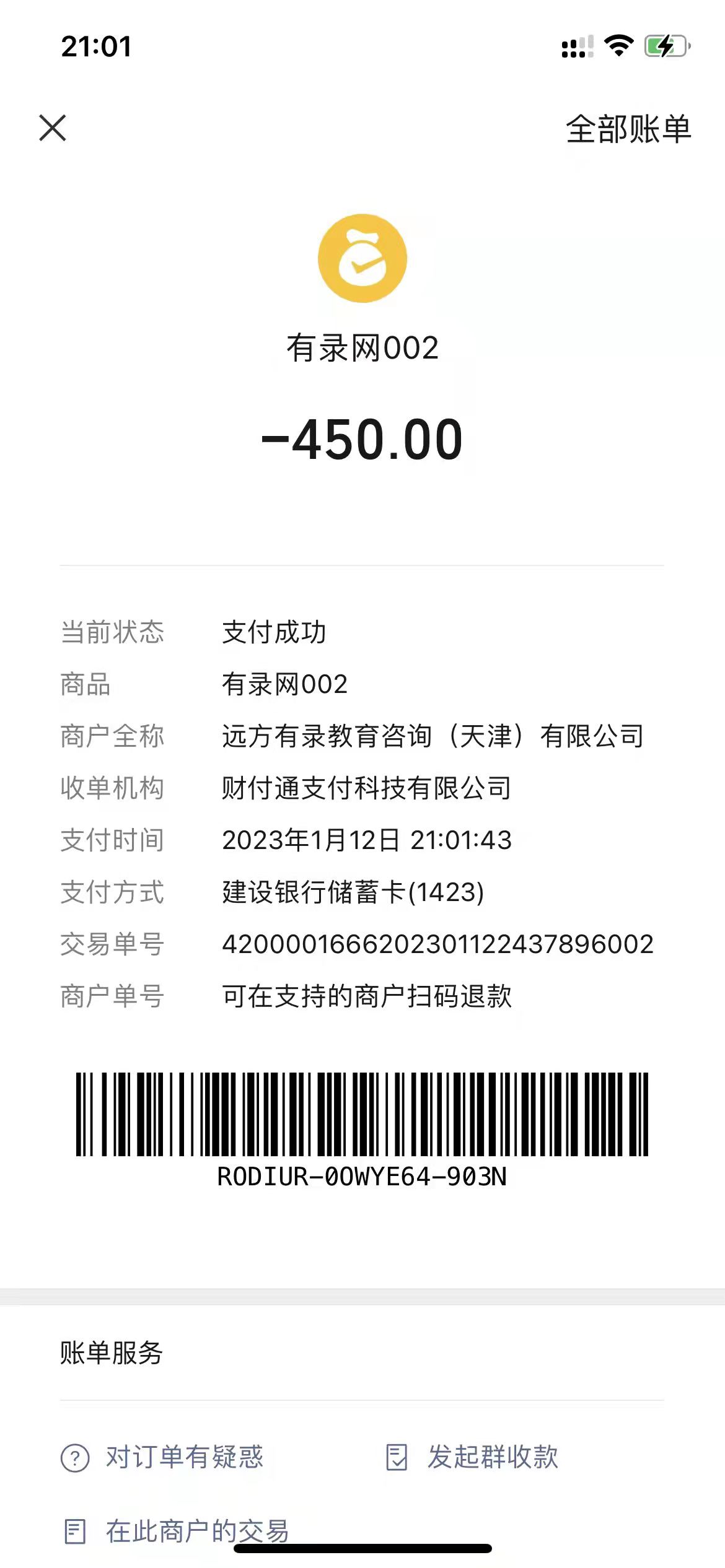This screenshot has height=1568, width=725.
Task: Open 全部账单 to view all bills
Action: pos(628,129)
